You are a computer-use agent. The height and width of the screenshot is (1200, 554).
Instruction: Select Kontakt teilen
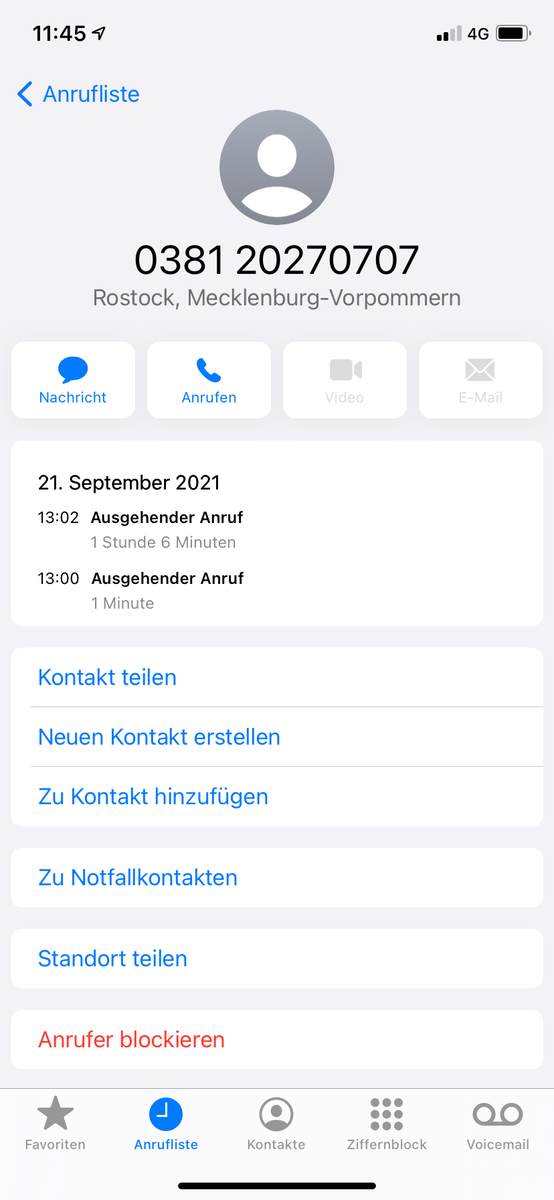tap(277, 677)
